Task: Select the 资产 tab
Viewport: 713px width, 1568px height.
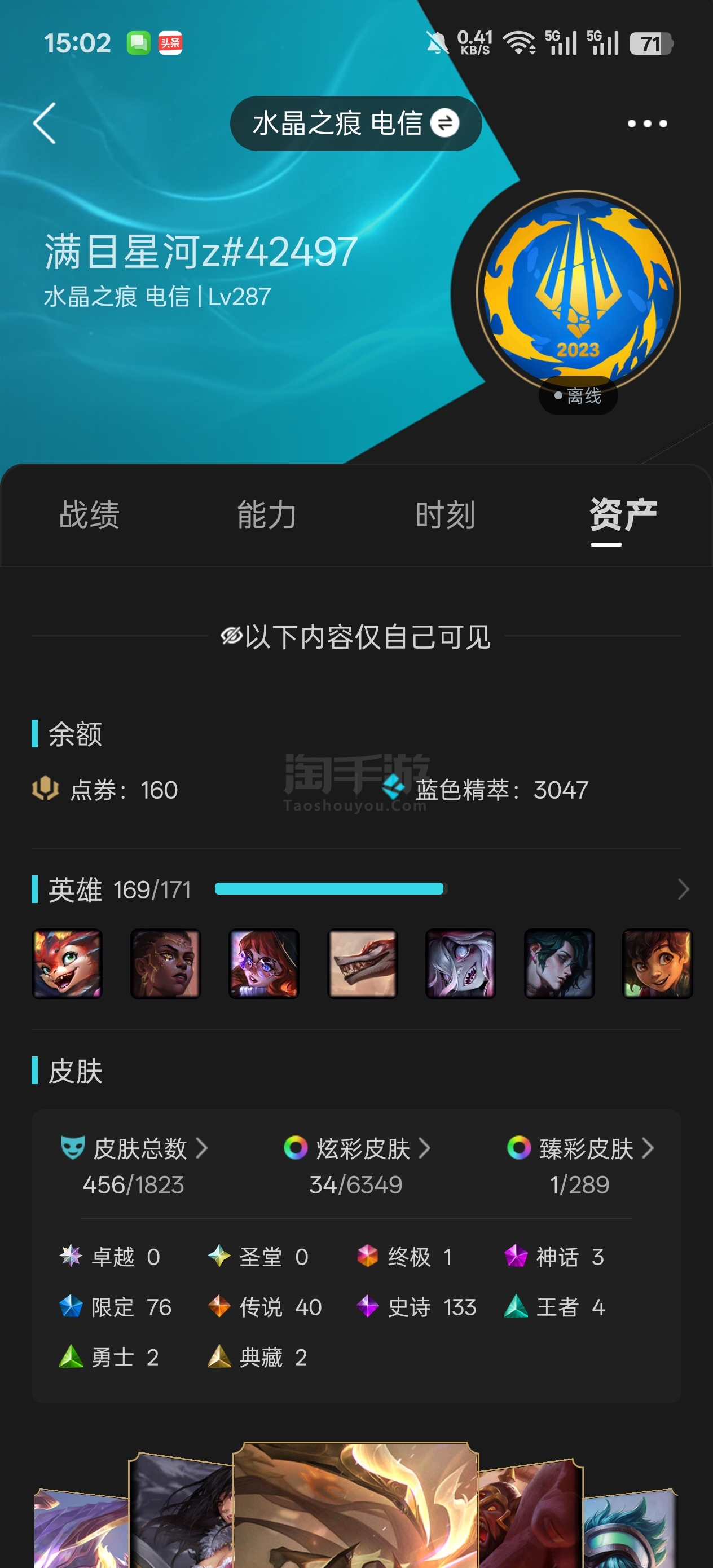Action: point(623,515)
